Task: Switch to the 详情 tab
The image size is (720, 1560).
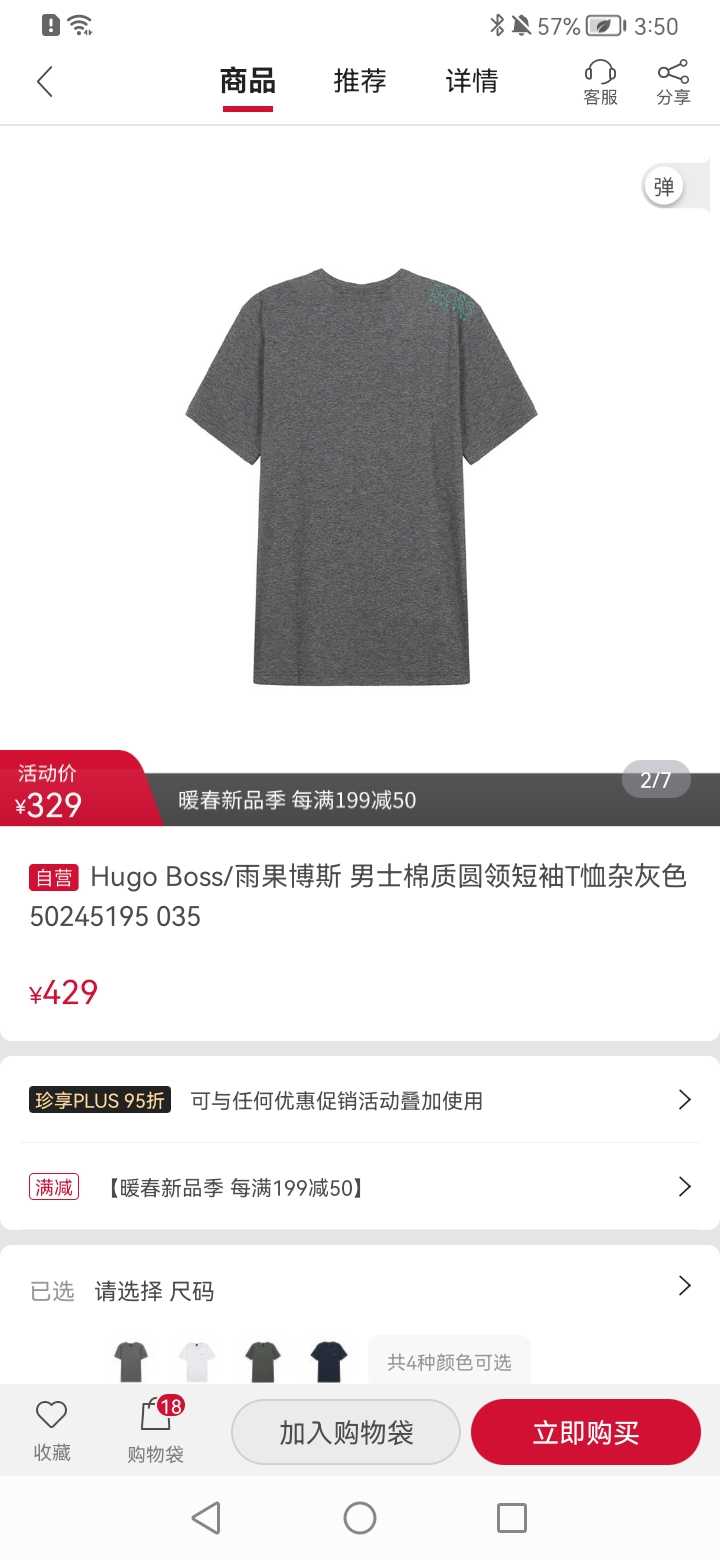Action: tap(472, 81)
